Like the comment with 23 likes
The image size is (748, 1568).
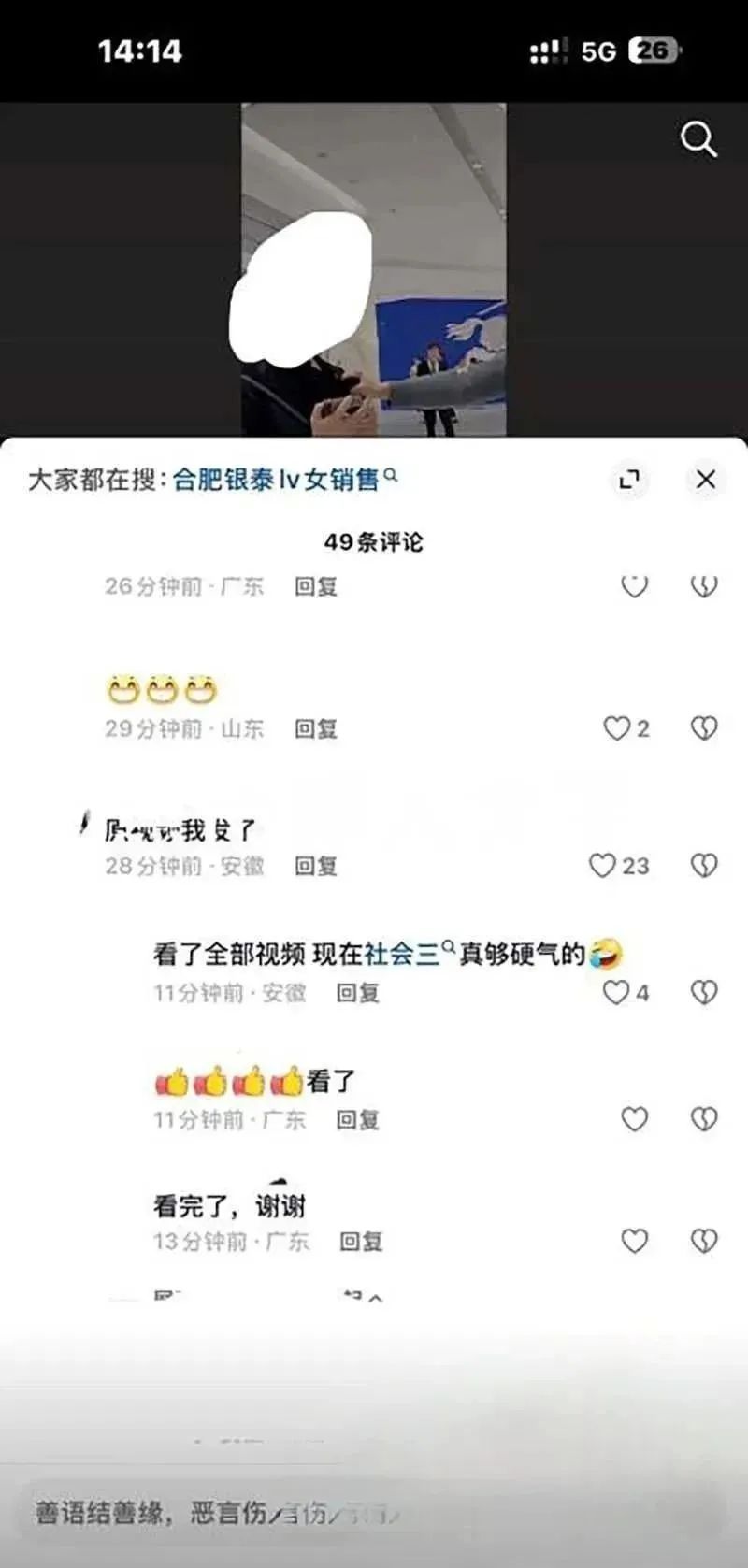click(x=603, y=866)
